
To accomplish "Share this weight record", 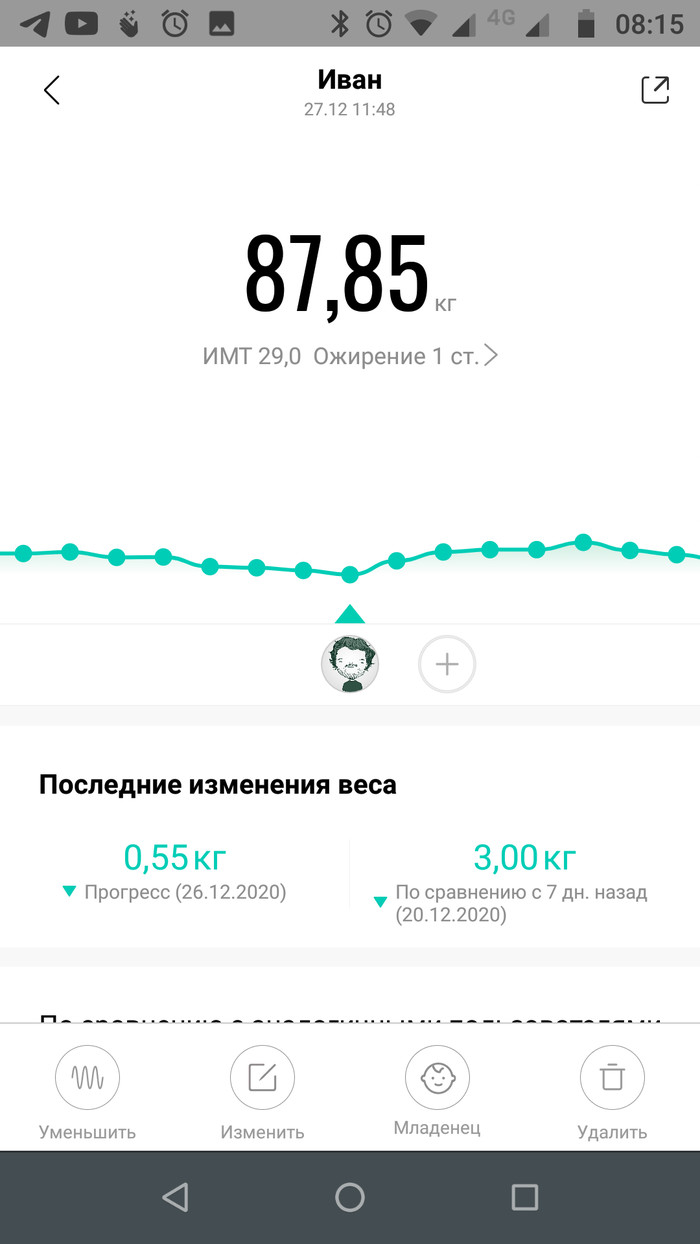I will point(654,90).
